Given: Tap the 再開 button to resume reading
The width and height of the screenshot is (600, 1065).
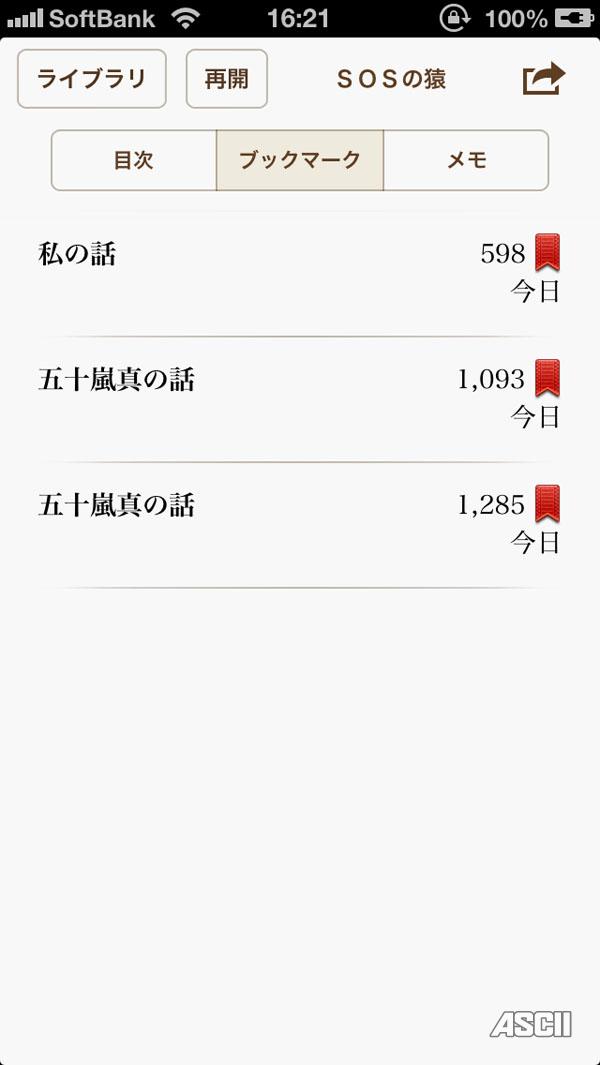Looking at the screenshot, I should pyautogui.click(x=227, y=78).
